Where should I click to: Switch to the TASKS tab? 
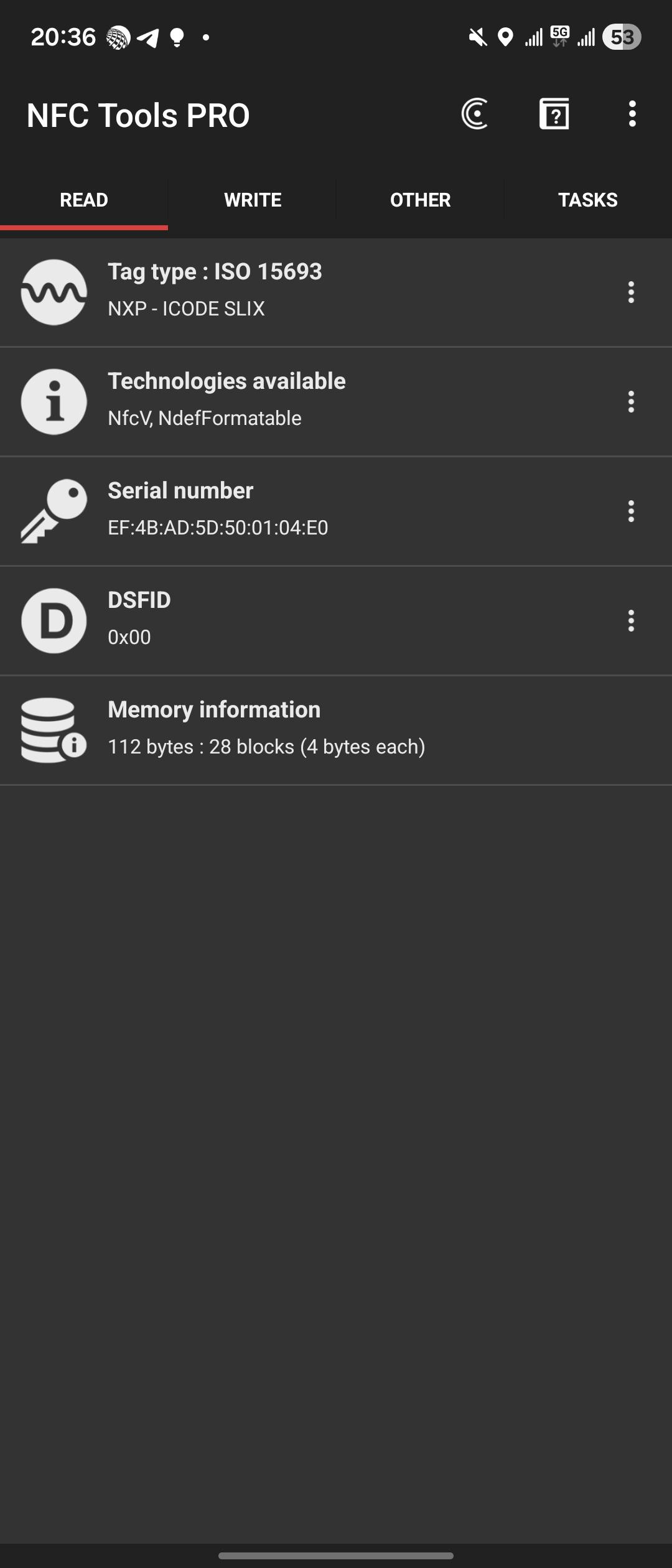[587, 200]
